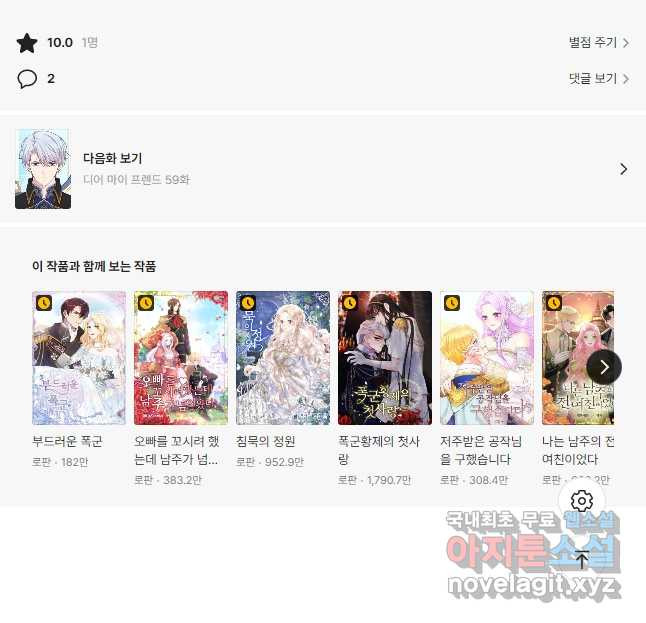Jump back to top of page
646x623 pixels.
[x=582, y=559]
